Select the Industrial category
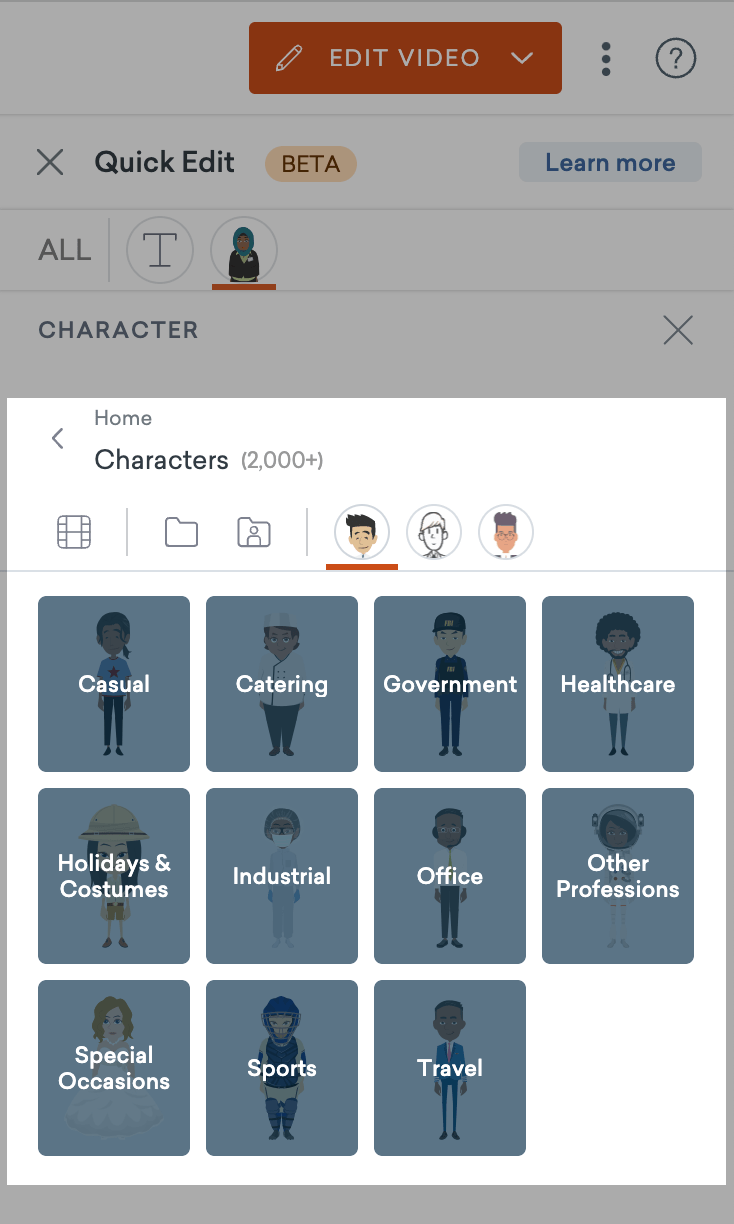Viewport: 734px width, 1224px height. click(282, 876)
